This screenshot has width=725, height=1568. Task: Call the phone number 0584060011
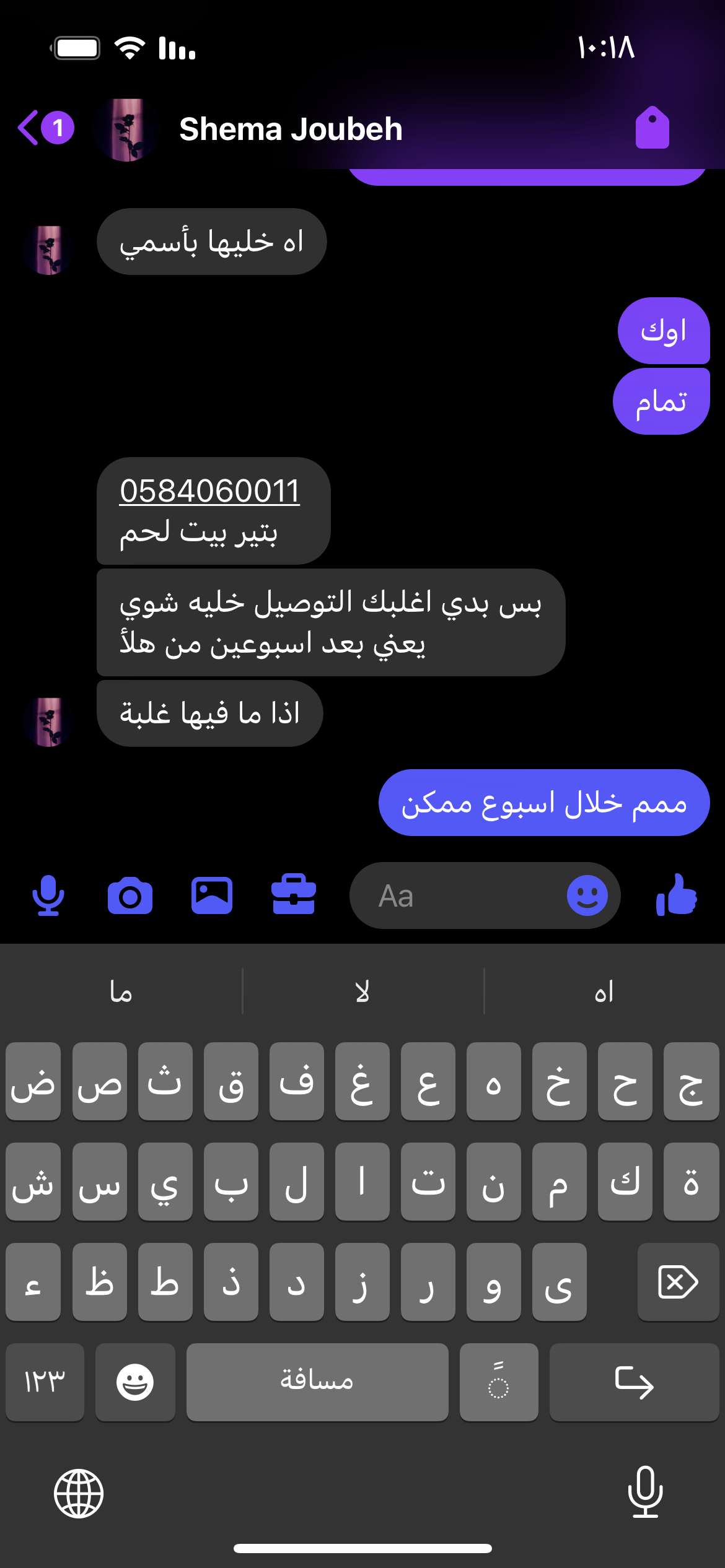209,491
